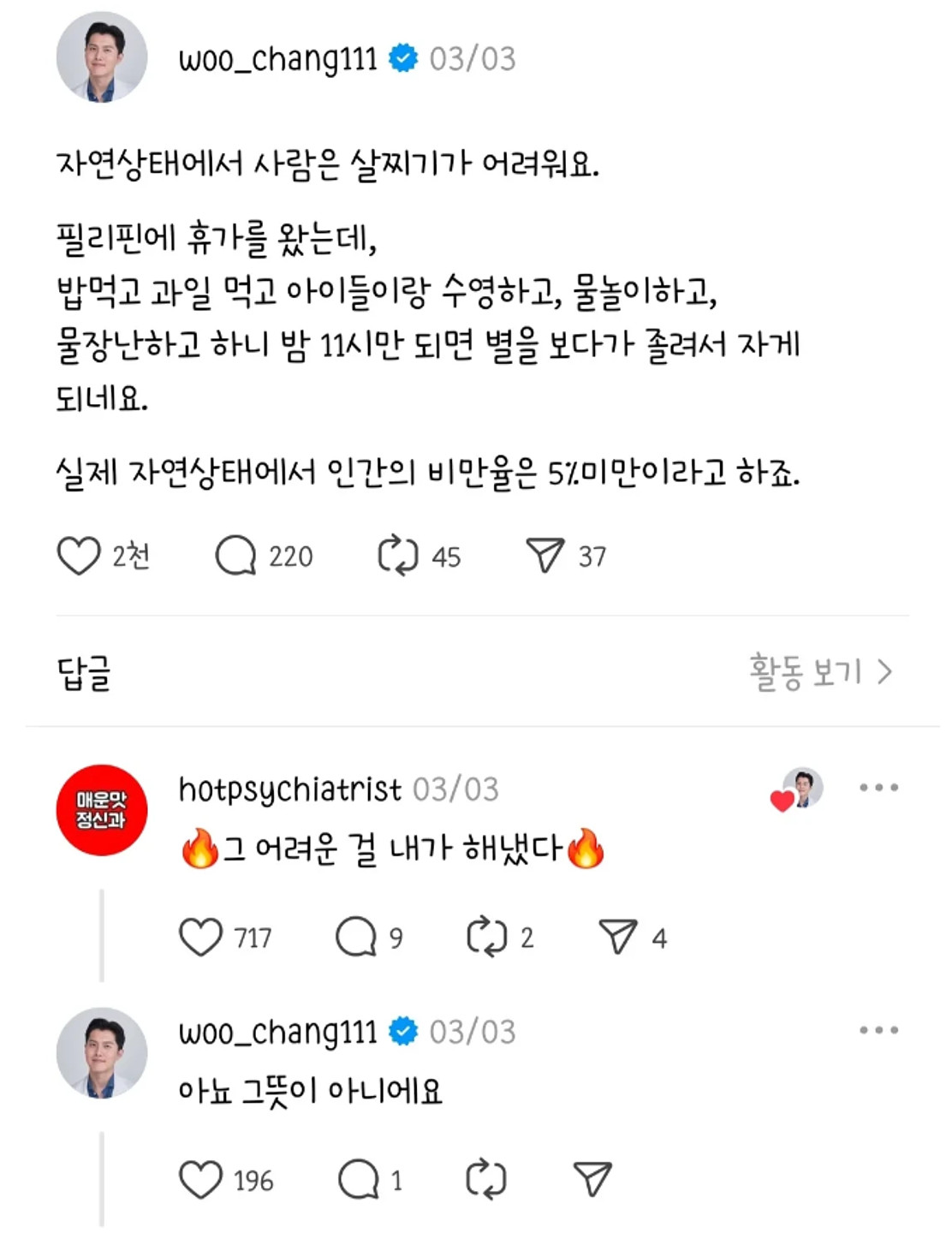Reply to hotpsychiatrist's comment
The height and width of the screenshot is (1233, 952).
point(356,938)
